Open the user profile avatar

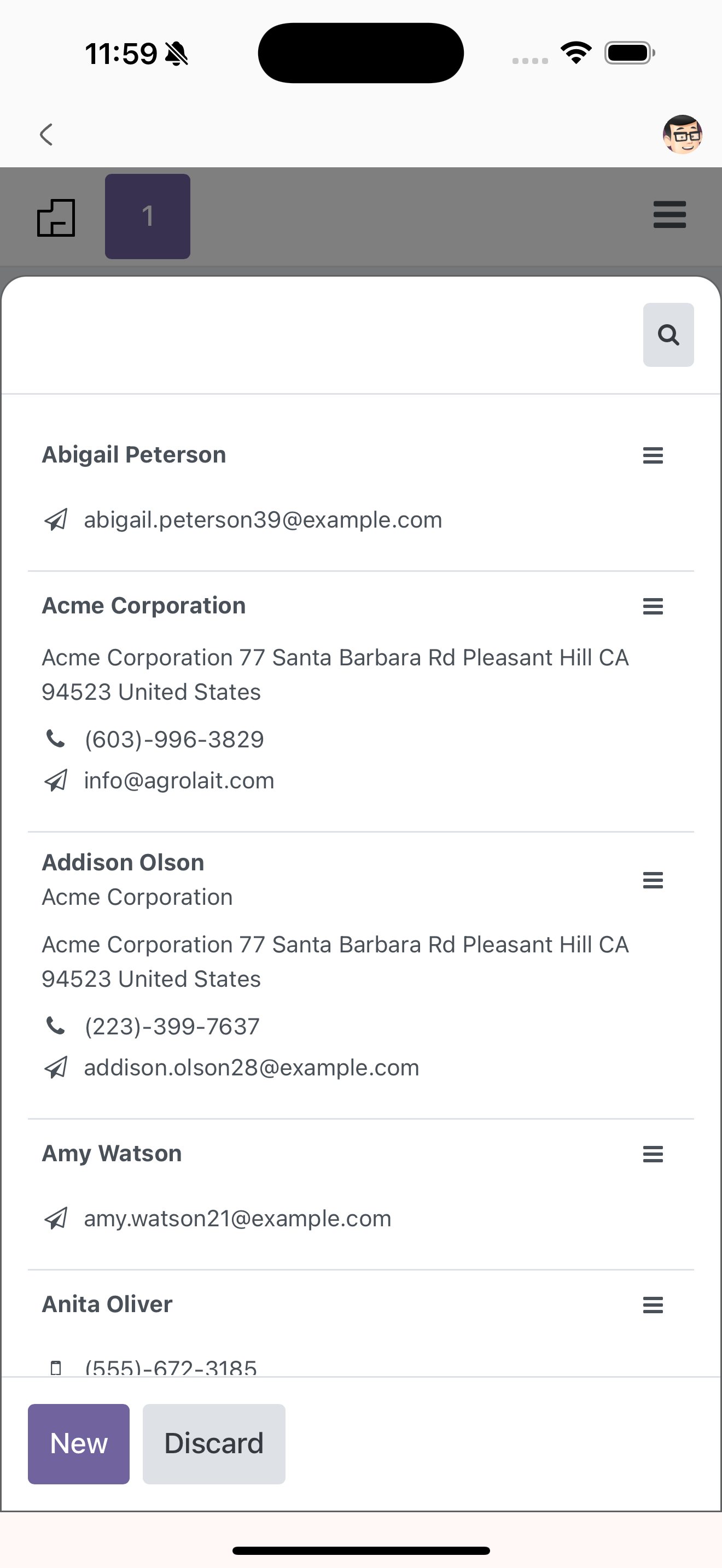(682, 134)
